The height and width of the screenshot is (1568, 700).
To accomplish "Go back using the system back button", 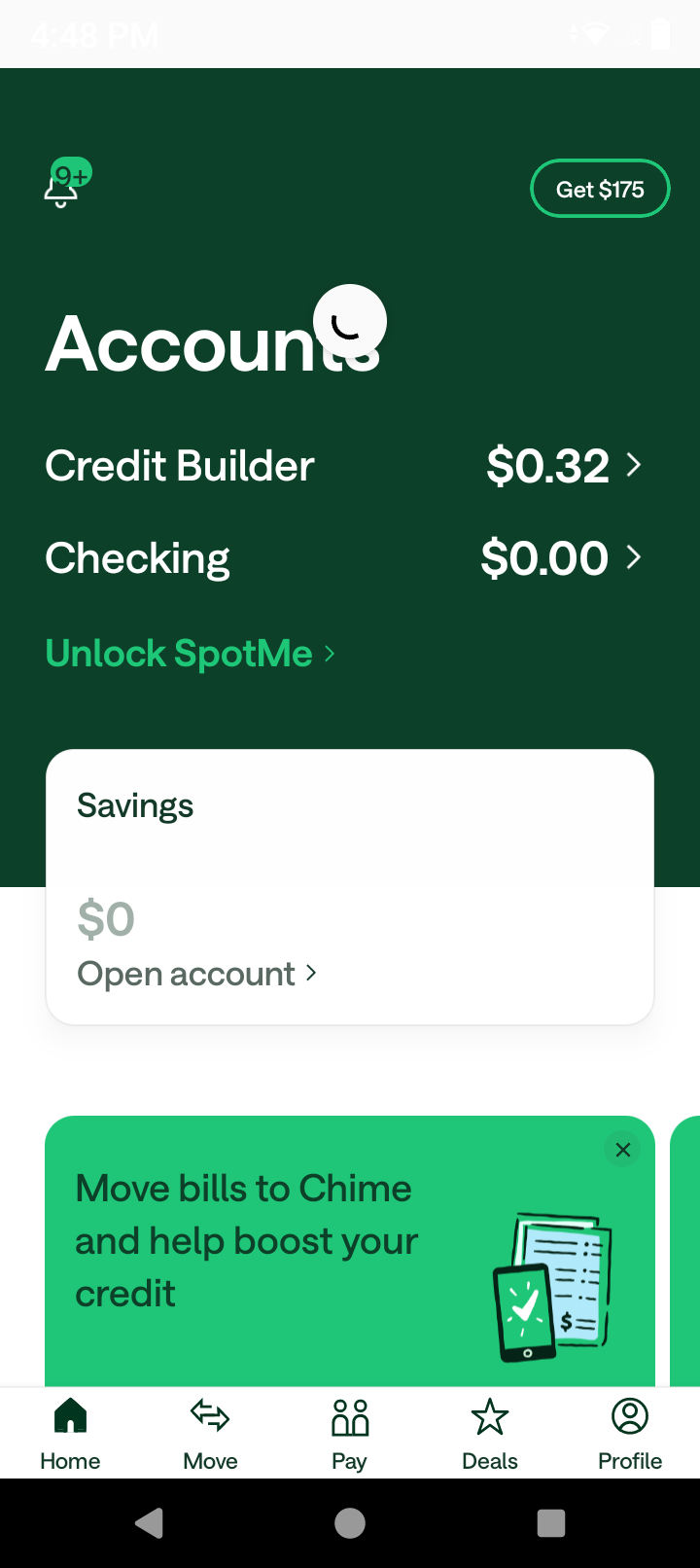I will [x=149, y=1523].
